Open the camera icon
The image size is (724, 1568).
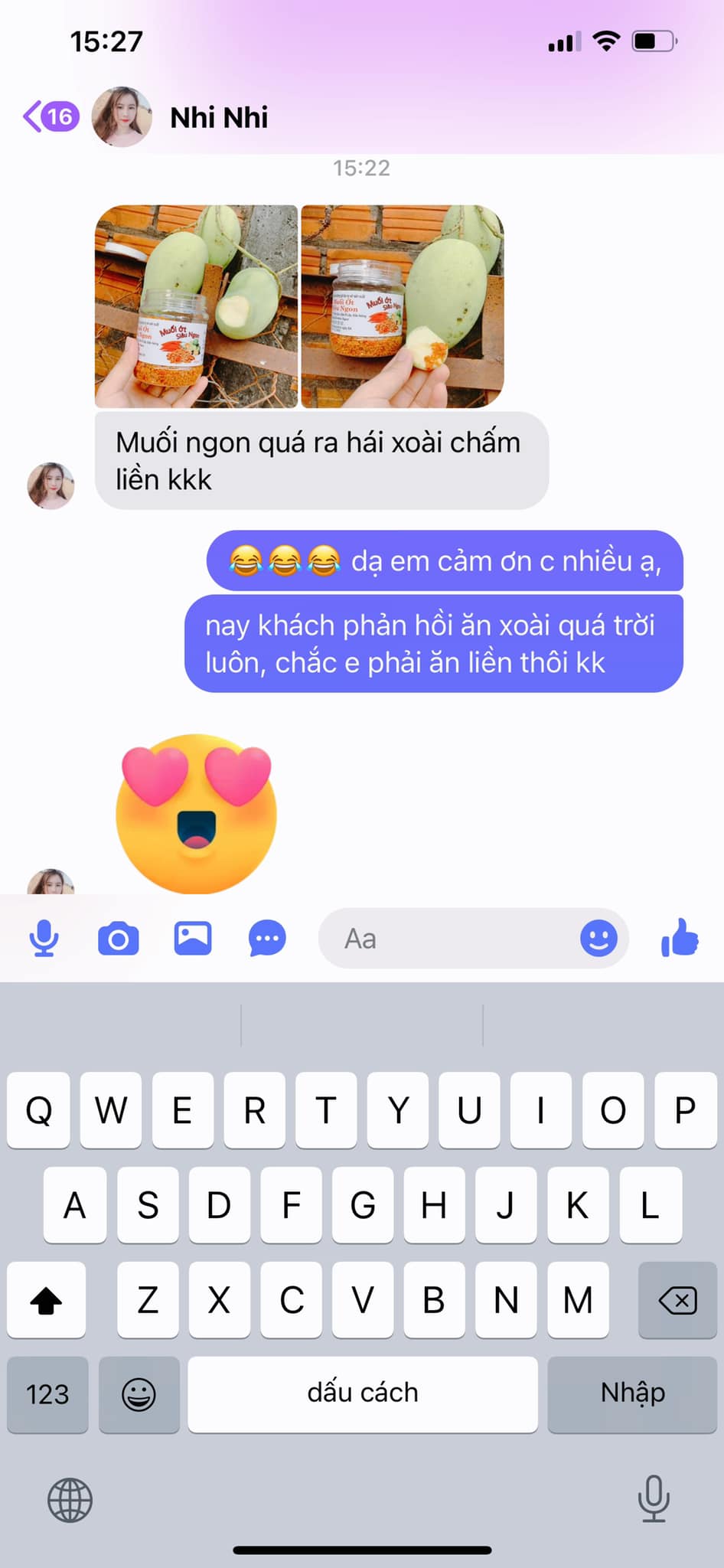119,939
